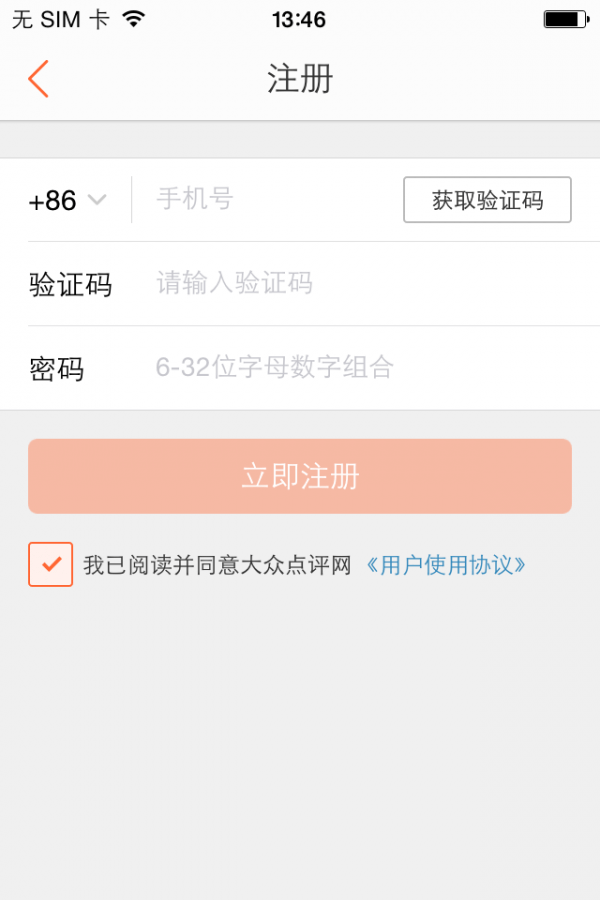Open the +86 country code picker
Viewport: 600px width, 900px height.
67,200
